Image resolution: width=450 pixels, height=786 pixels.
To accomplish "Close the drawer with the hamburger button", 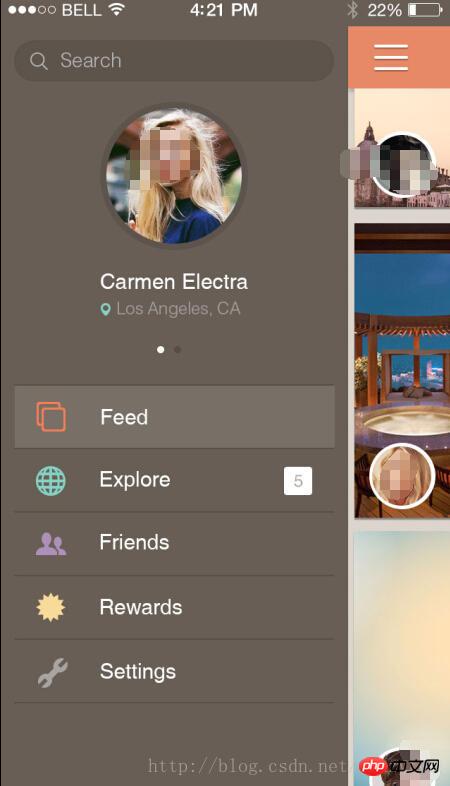I will 391,58.
